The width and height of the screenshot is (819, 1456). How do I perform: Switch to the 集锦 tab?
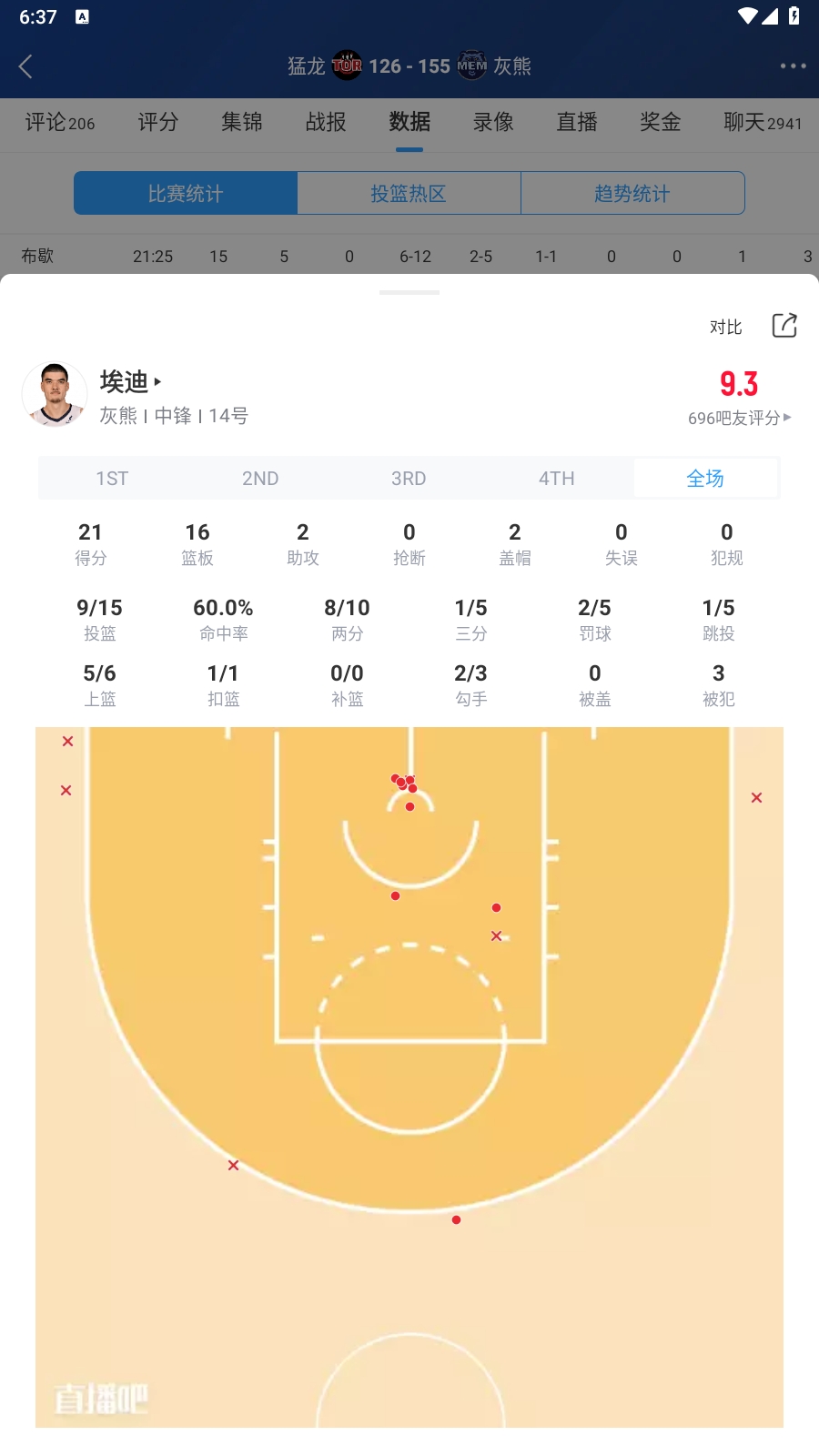pos(241,122)
